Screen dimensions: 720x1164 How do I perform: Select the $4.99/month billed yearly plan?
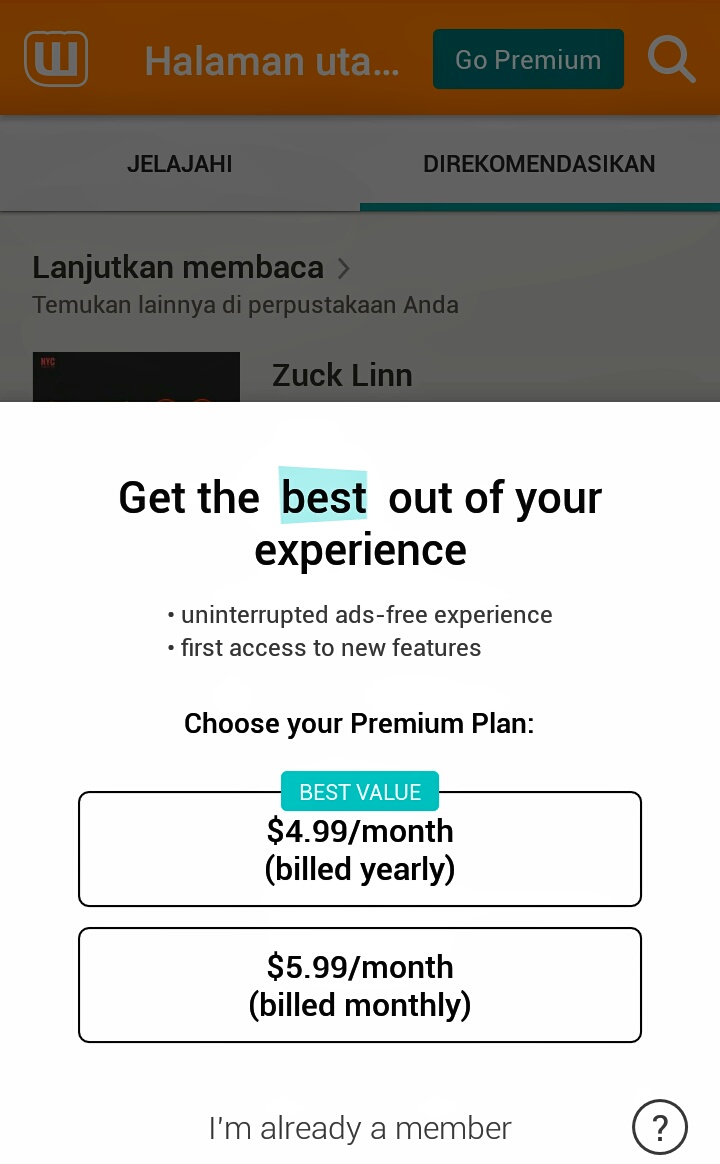coord(360,849)
